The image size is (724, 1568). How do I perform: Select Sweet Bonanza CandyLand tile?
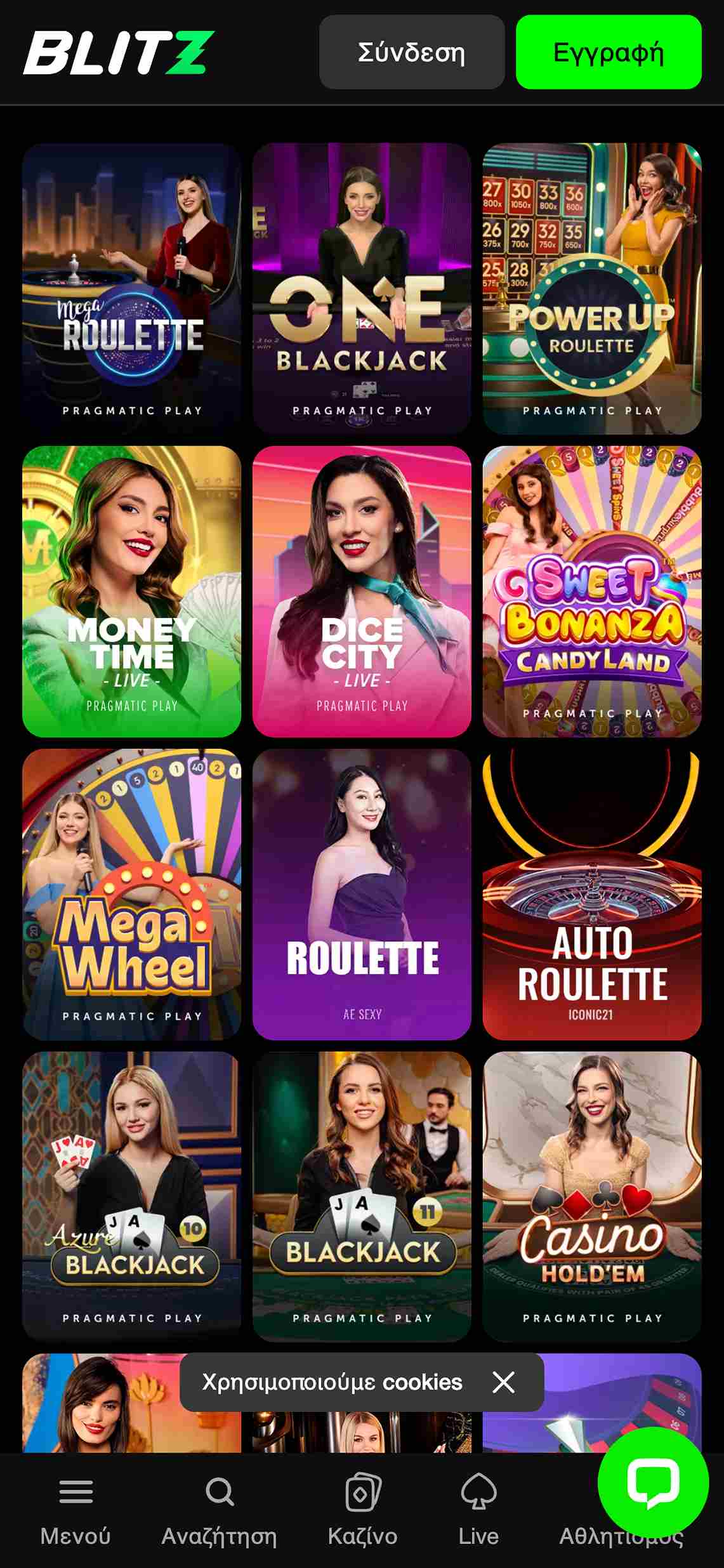591,591
